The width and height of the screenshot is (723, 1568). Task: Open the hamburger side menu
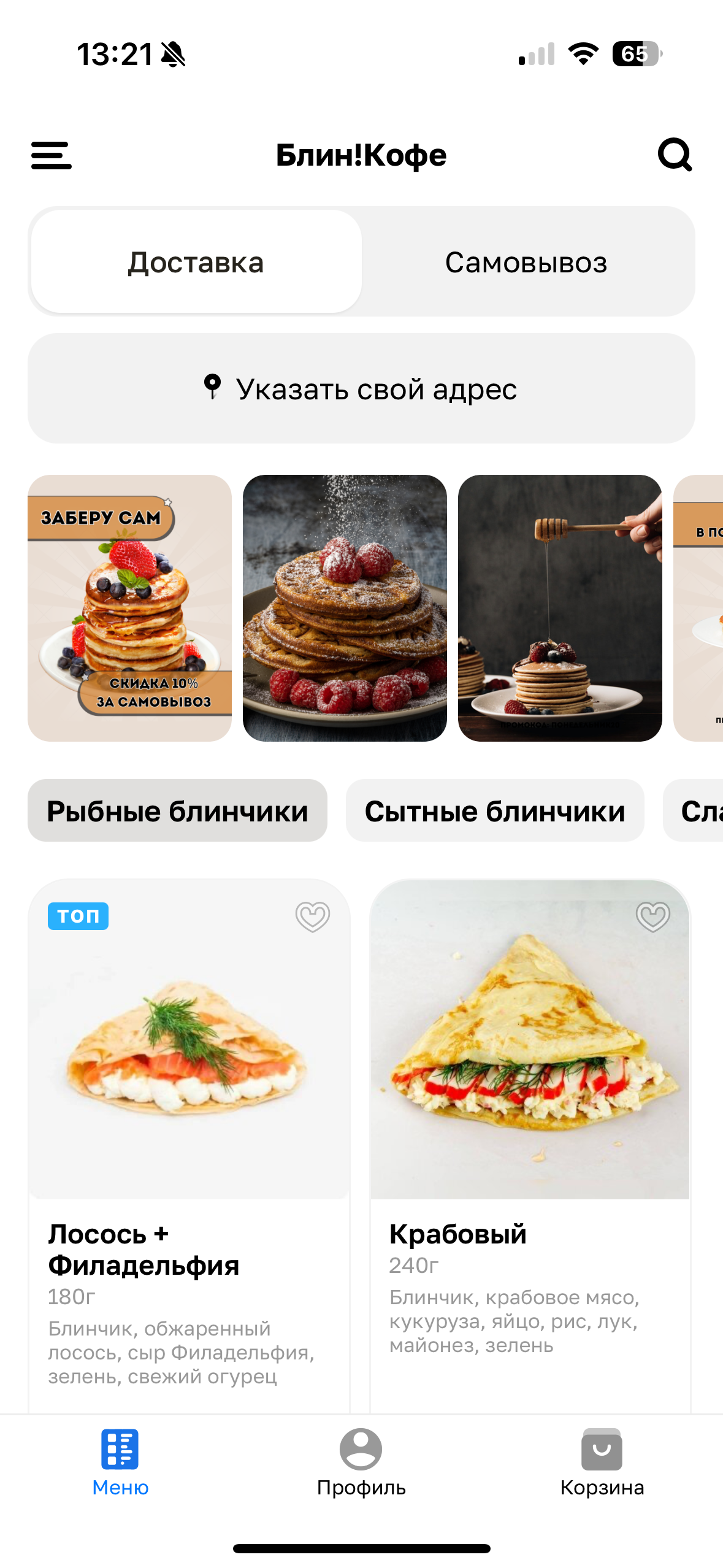[52, 155]
